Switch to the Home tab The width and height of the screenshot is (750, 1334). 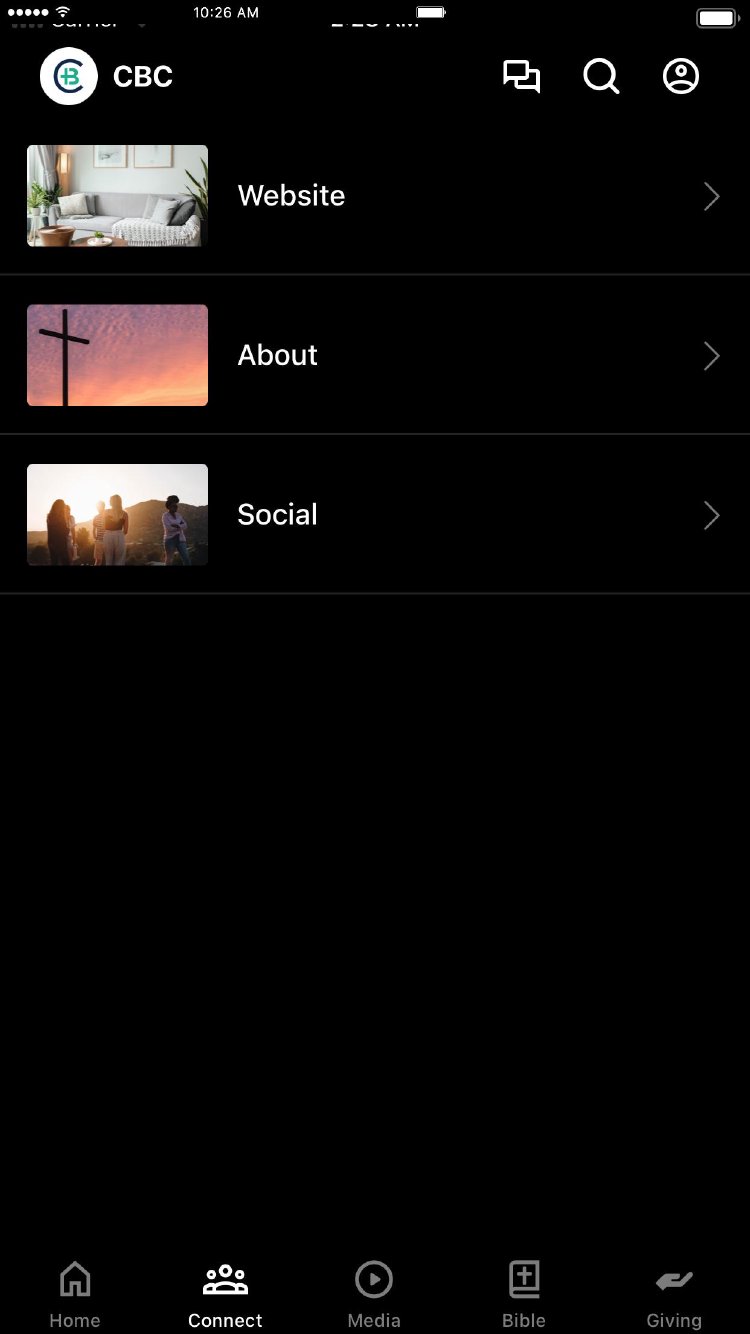tap(75, 1293)
